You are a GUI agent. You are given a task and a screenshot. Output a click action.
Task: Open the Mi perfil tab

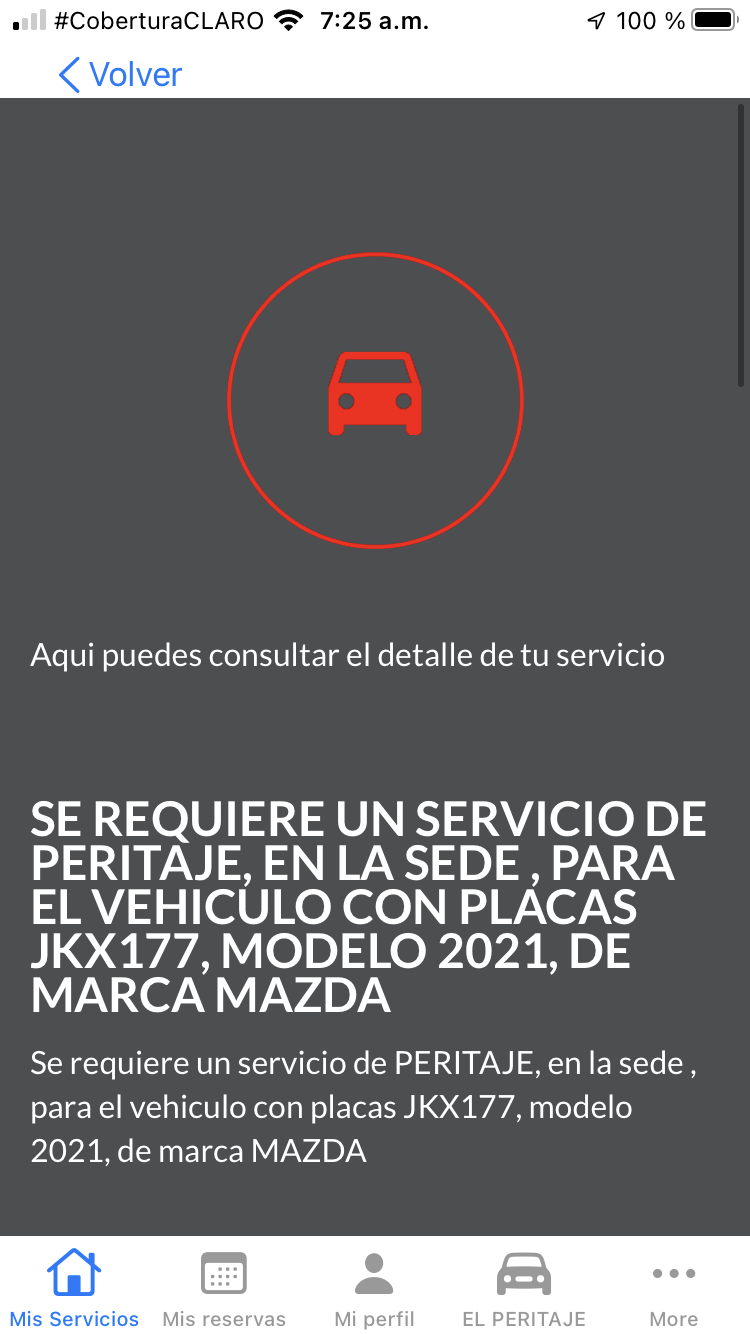pyautogui.click(x=374, y=1288)
